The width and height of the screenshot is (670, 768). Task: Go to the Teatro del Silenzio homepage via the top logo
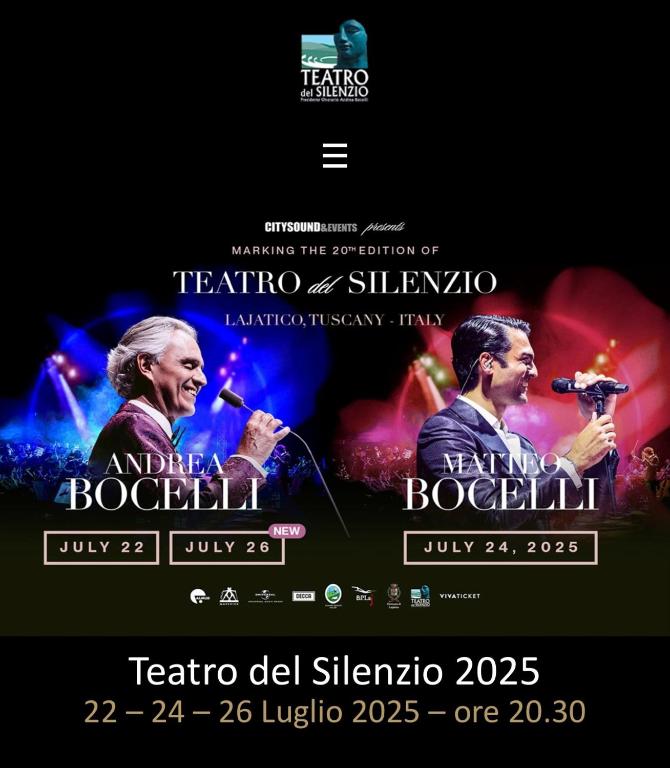click(x=335, y=61)
